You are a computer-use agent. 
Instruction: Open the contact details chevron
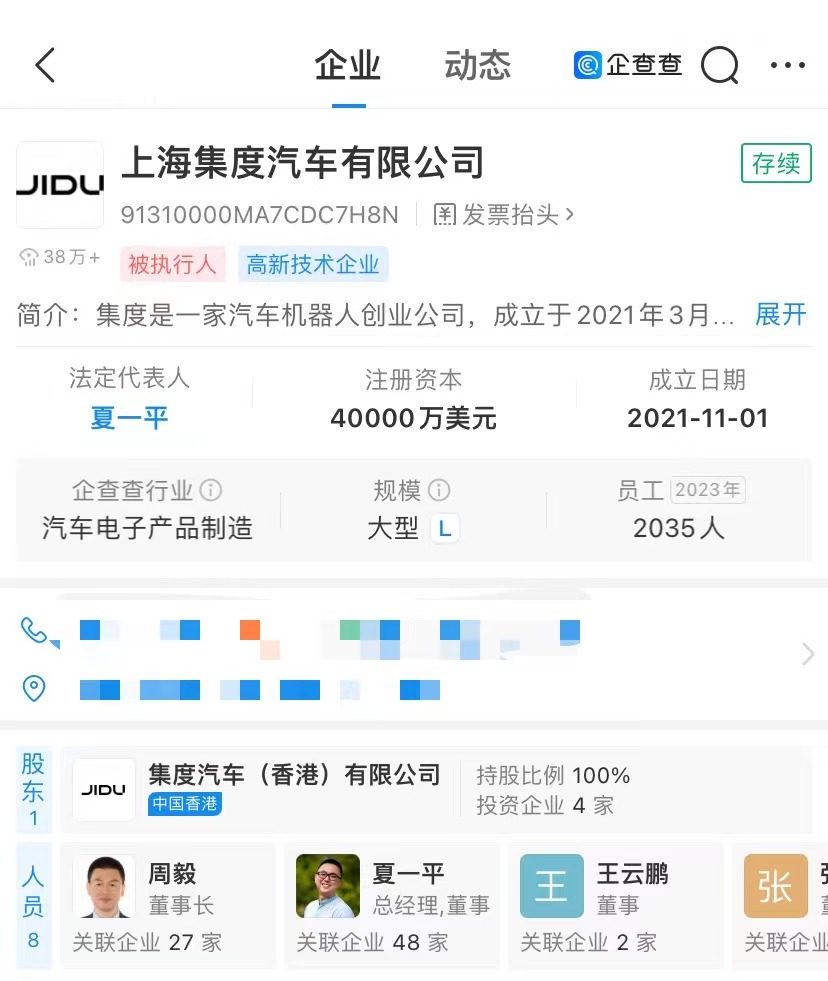tap(808, 655)
